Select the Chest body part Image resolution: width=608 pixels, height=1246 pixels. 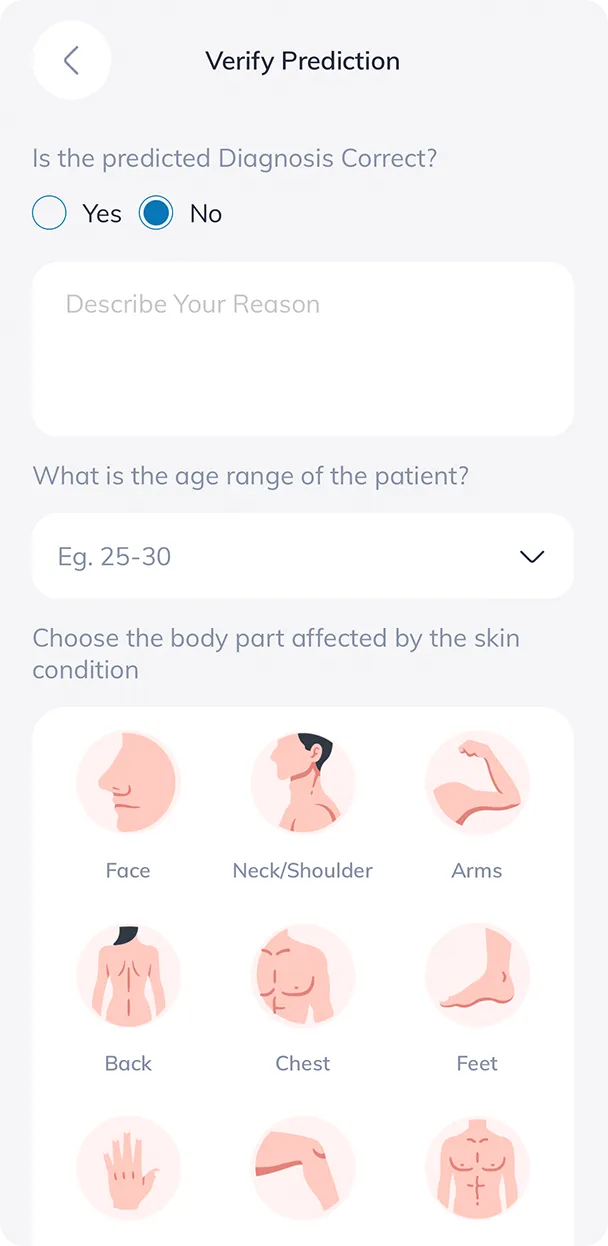[x=302, y=976]
